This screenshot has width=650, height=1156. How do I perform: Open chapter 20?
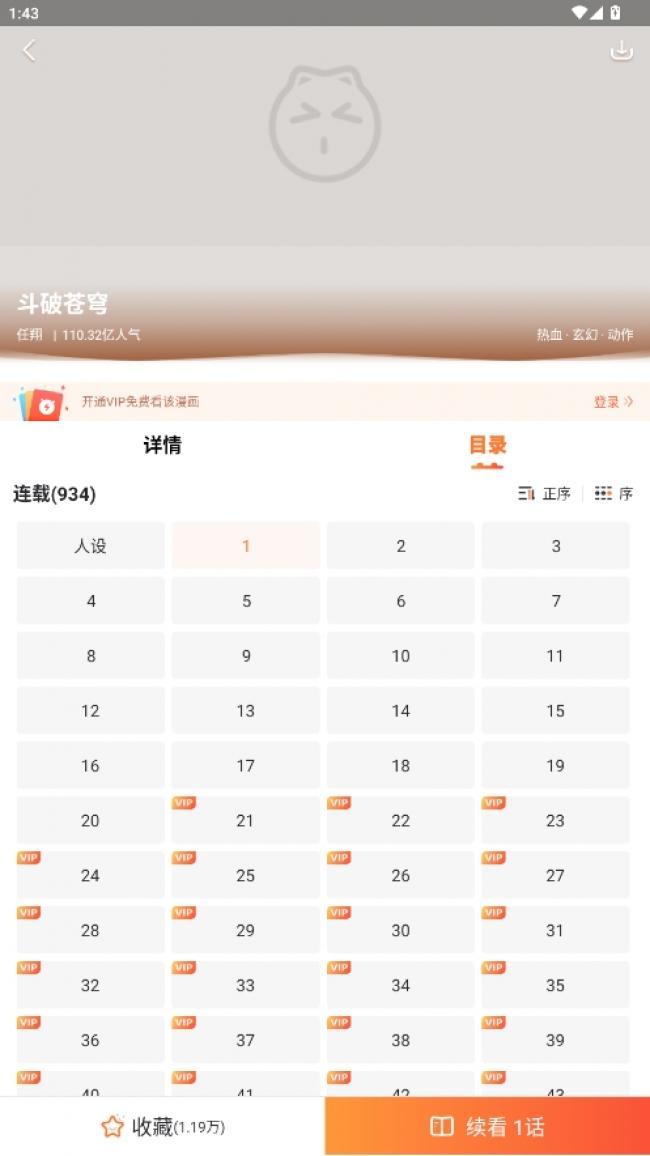(x=91, y=821)
